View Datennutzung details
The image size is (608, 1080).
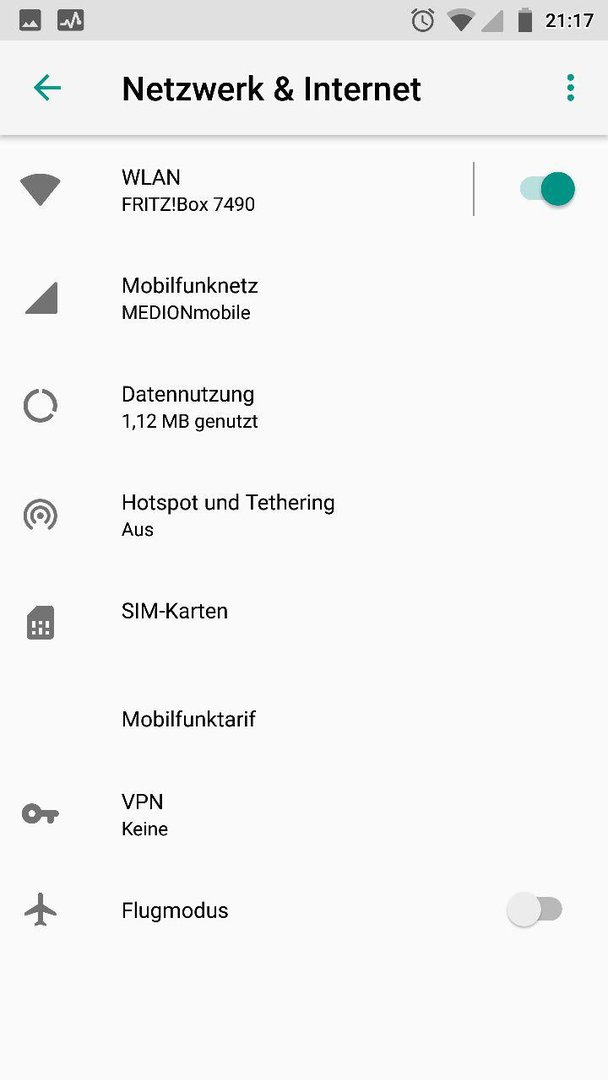coord(304,407)
